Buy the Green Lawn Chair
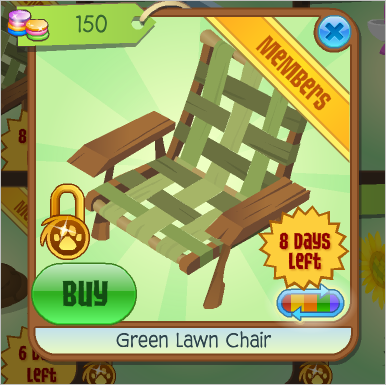This screenshot has height=385, width=386. (x=84, y=294)
